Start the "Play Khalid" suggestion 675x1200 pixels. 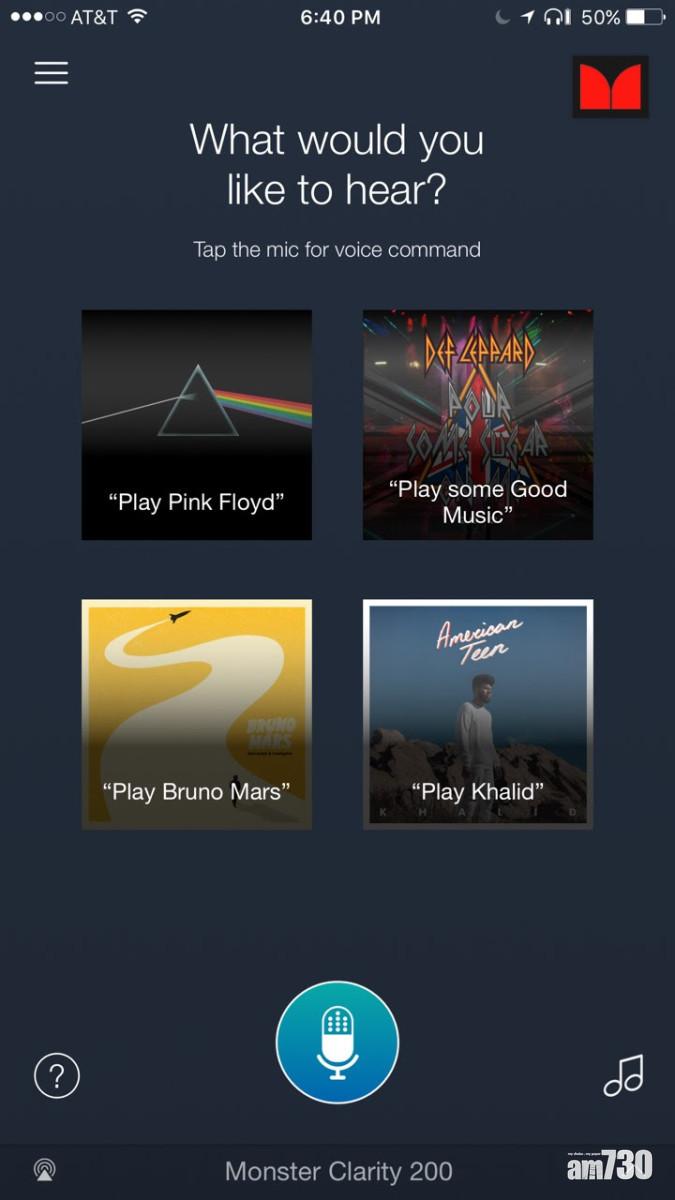click(x=478, y=714)
